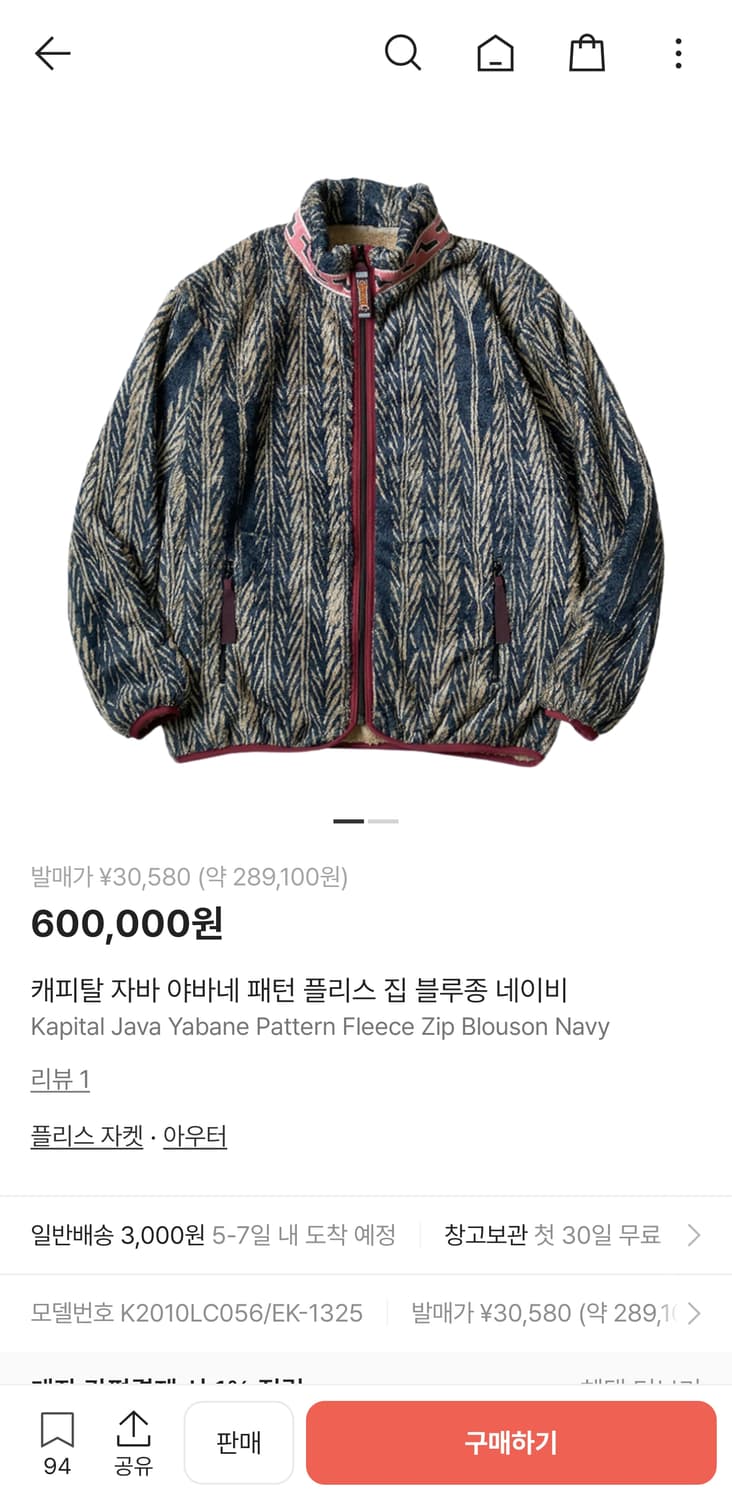Select the second image indicator dot
The height and width of the screenshot is (1500, 732).
tap(380, 820)
